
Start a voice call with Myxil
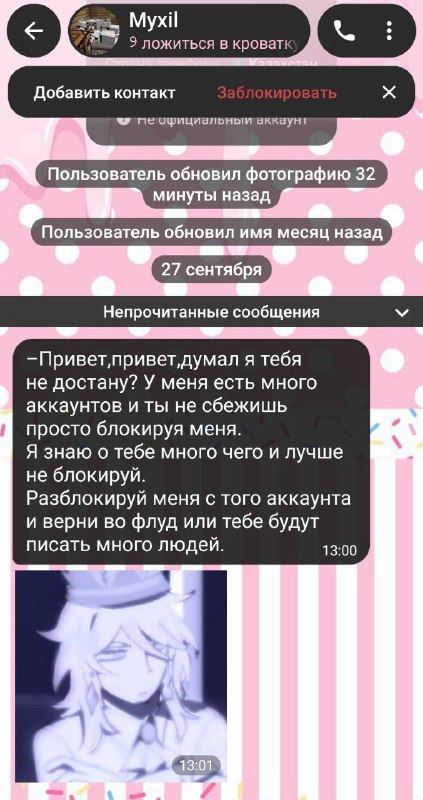click(344, 32)
